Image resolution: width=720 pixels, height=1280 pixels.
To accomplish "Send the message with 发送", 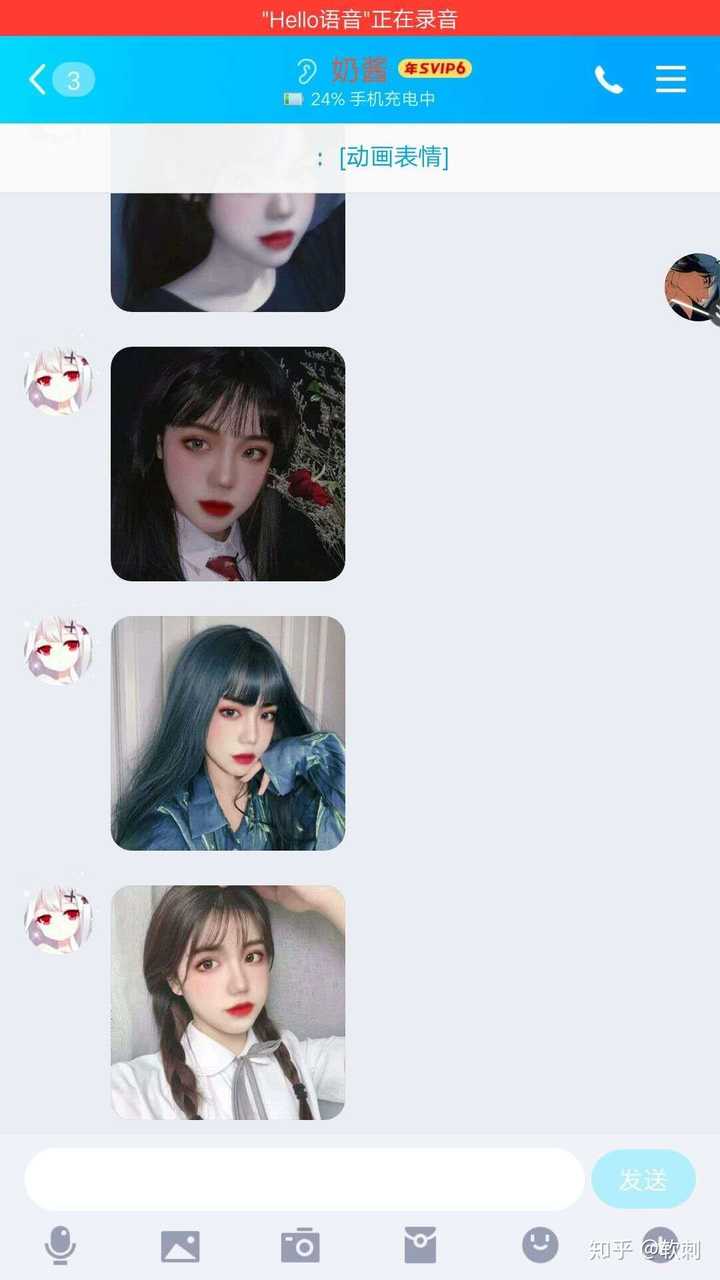I will click(643, 1179).
